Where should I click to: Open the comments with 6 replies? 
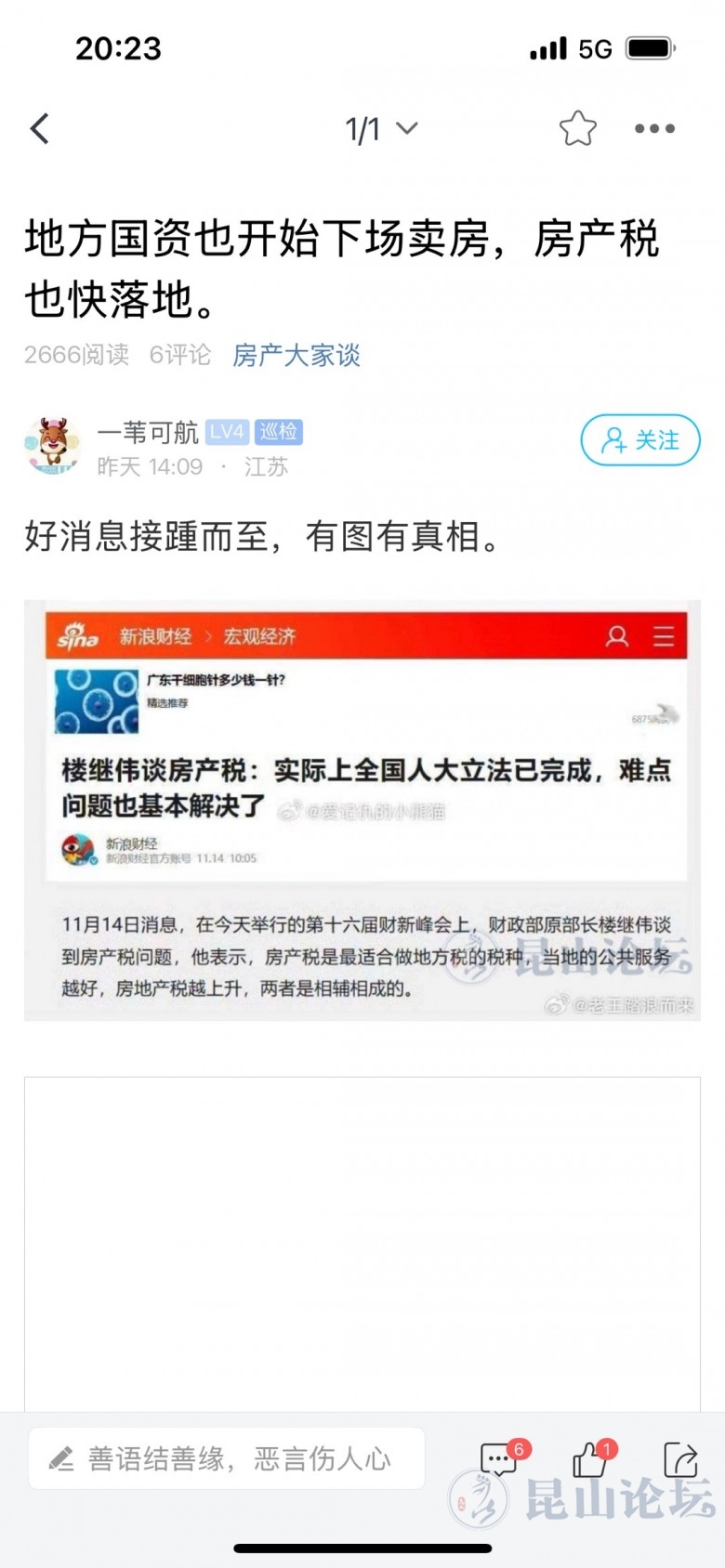coord(500,1459)
